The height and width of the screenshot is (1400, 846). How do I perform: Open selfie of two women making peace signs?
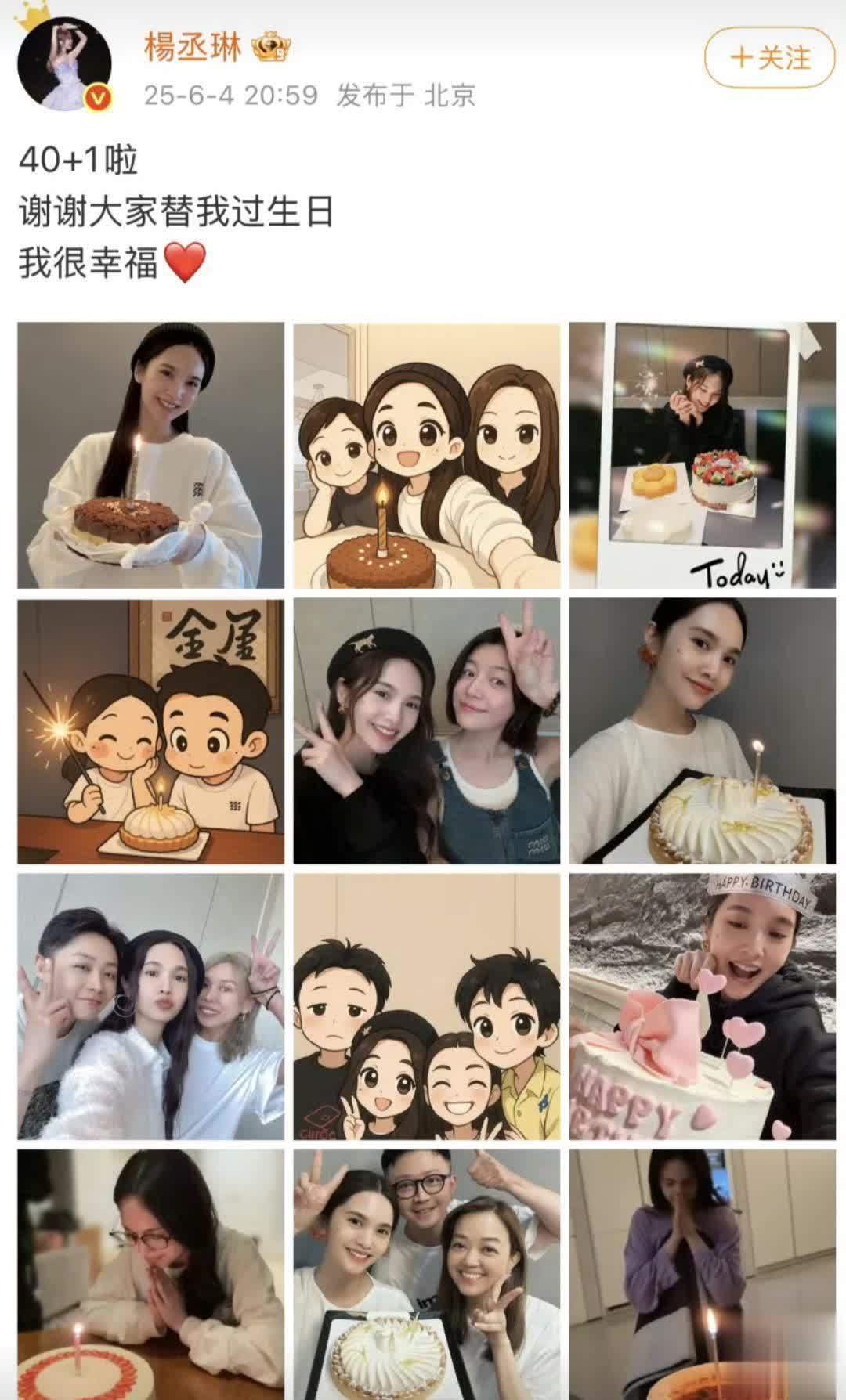point(427,731)
